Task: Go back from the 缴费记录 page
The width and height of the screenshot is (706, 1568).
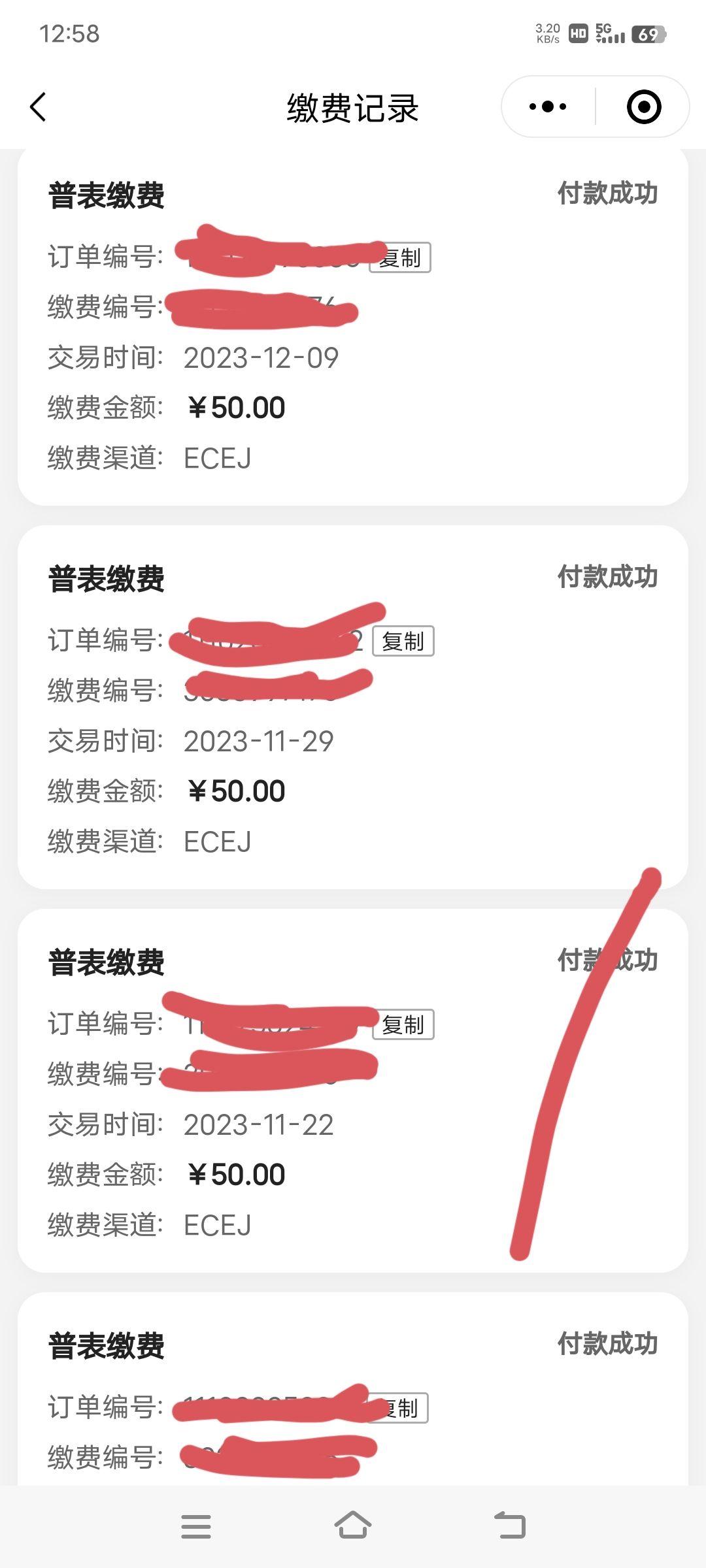Action: 38,106
